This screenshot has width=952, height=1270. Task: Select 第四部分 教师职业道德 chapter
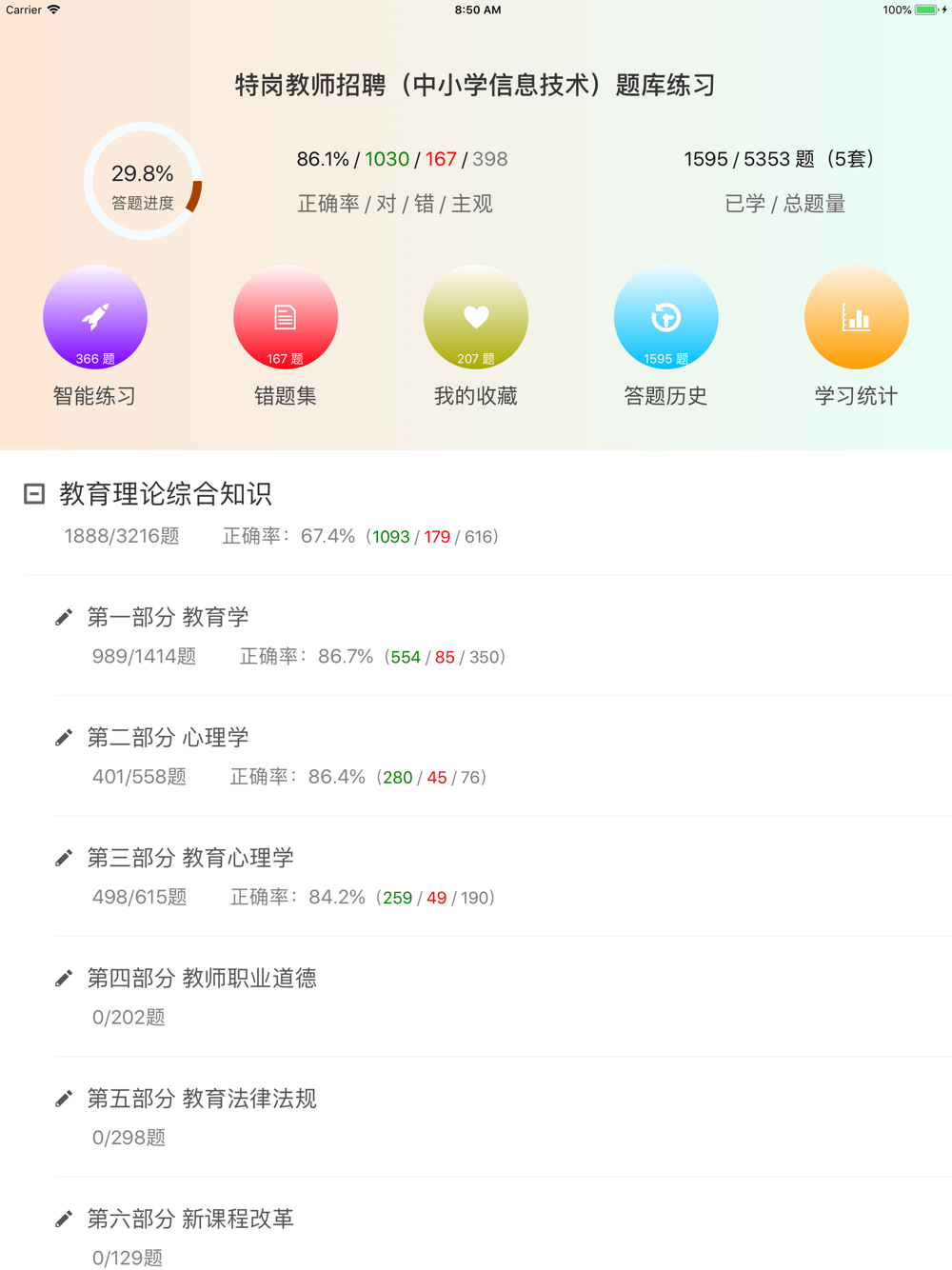202,979
